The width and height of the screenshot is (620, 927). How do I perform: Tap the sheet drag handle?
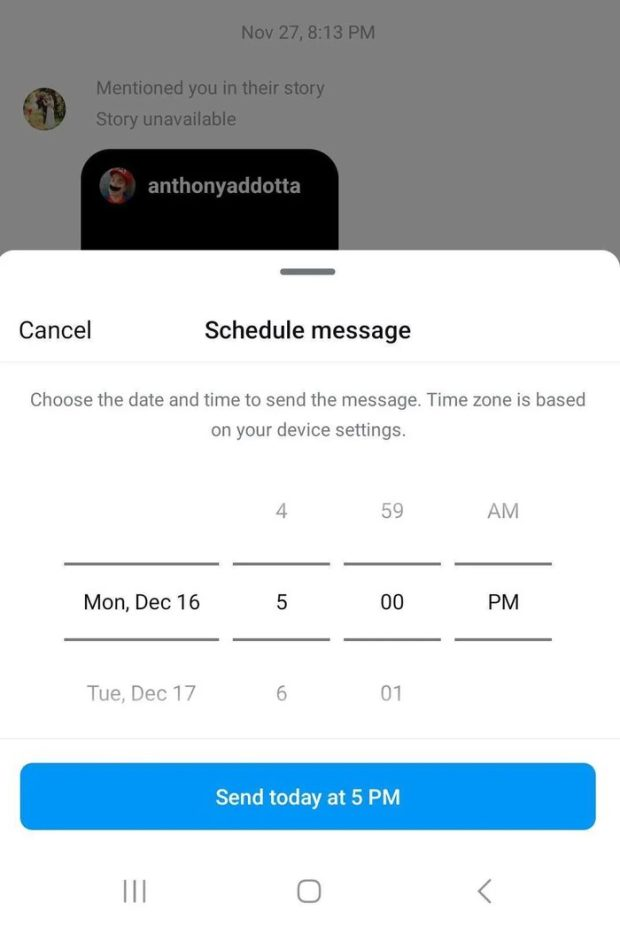point(308,272)
